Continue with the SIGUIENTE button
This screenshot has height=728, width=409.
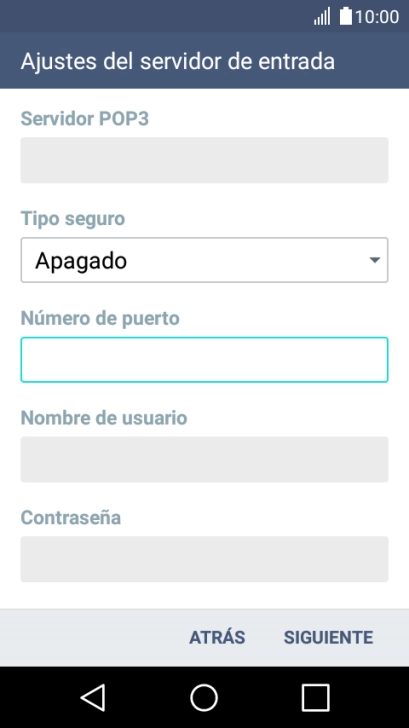[x=328, y=637]
